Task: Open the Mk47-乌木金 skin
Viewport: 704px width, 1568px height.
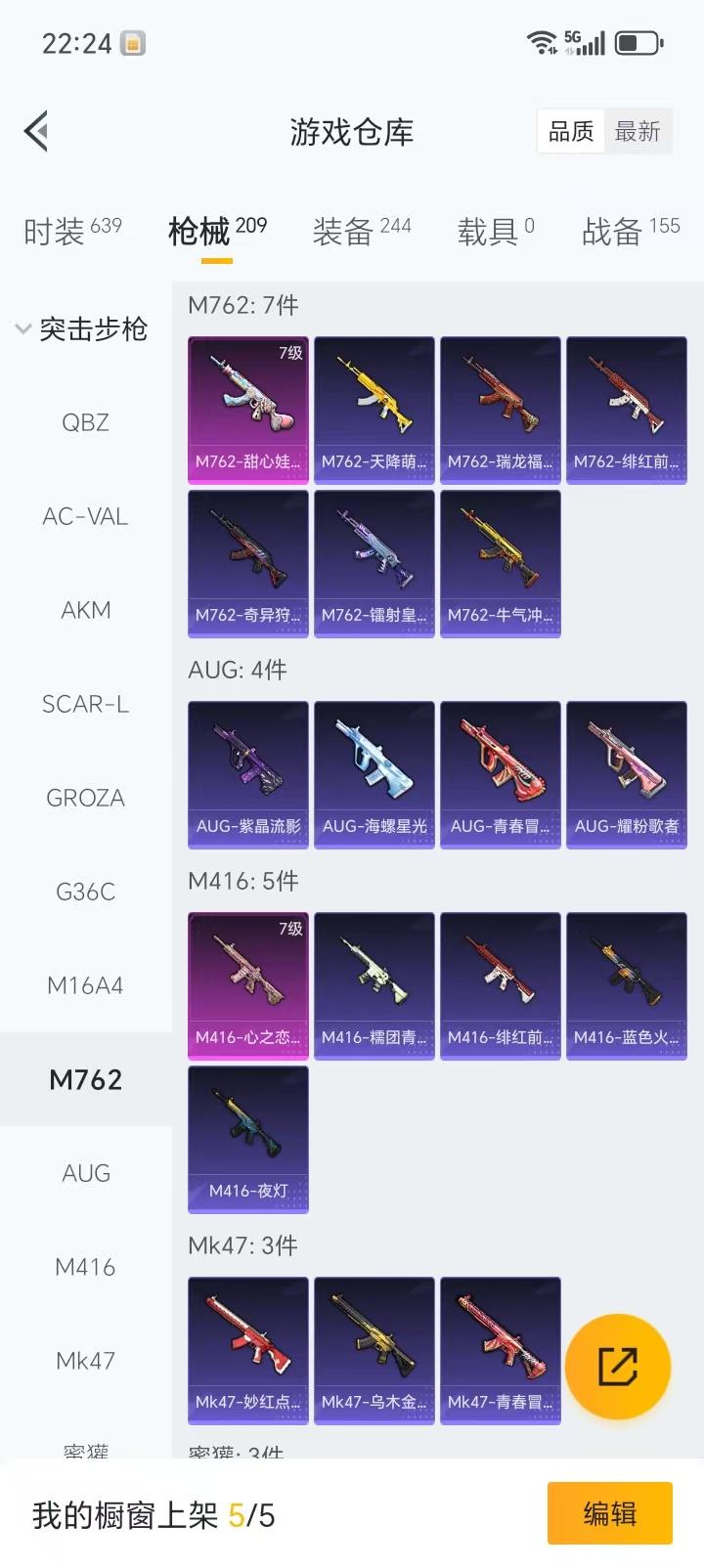Action: coord(374,1350)
